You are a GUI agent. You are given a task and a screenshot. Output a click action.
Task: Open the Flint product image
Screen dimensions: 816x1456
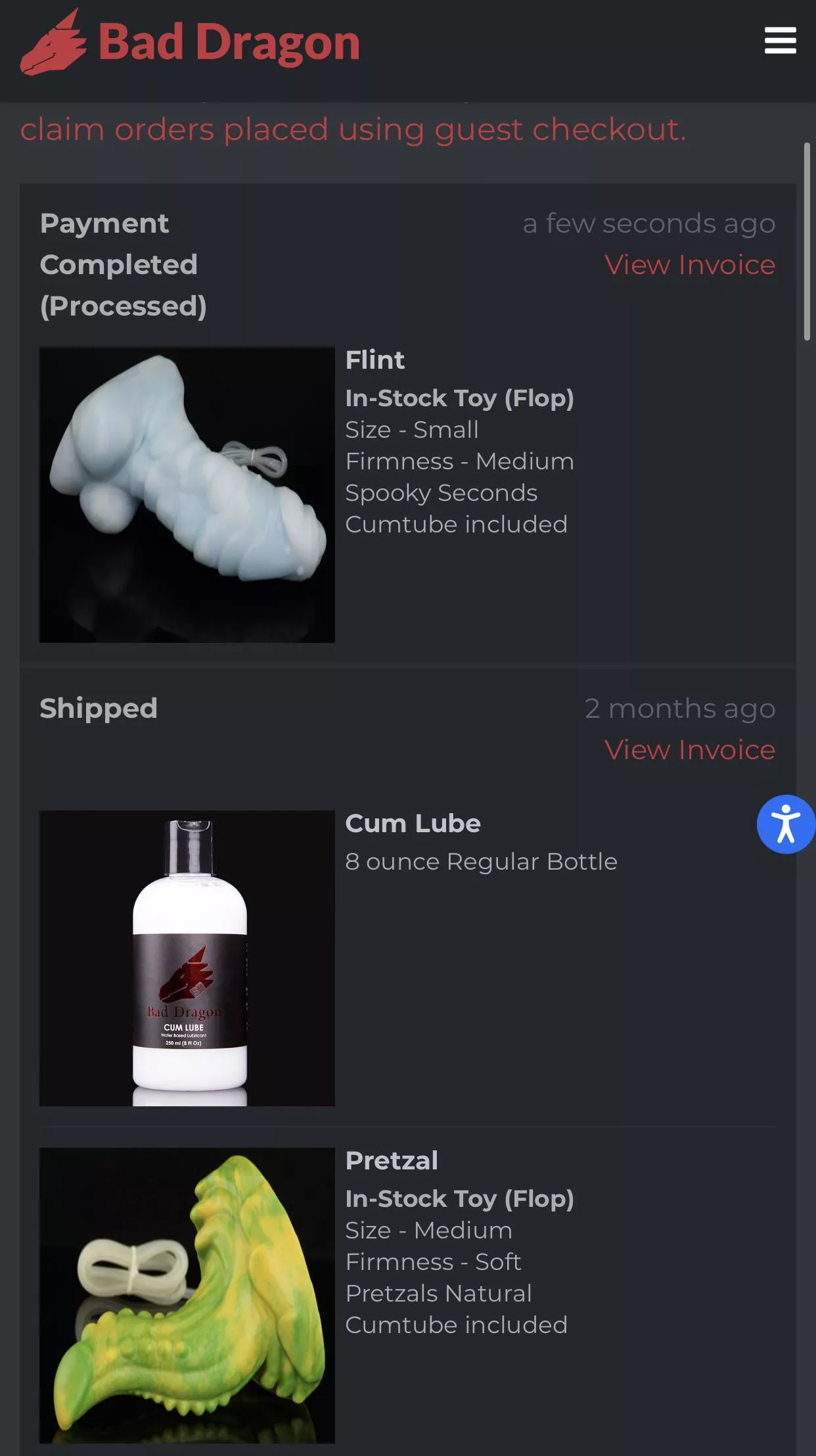[x=187, y=495]
